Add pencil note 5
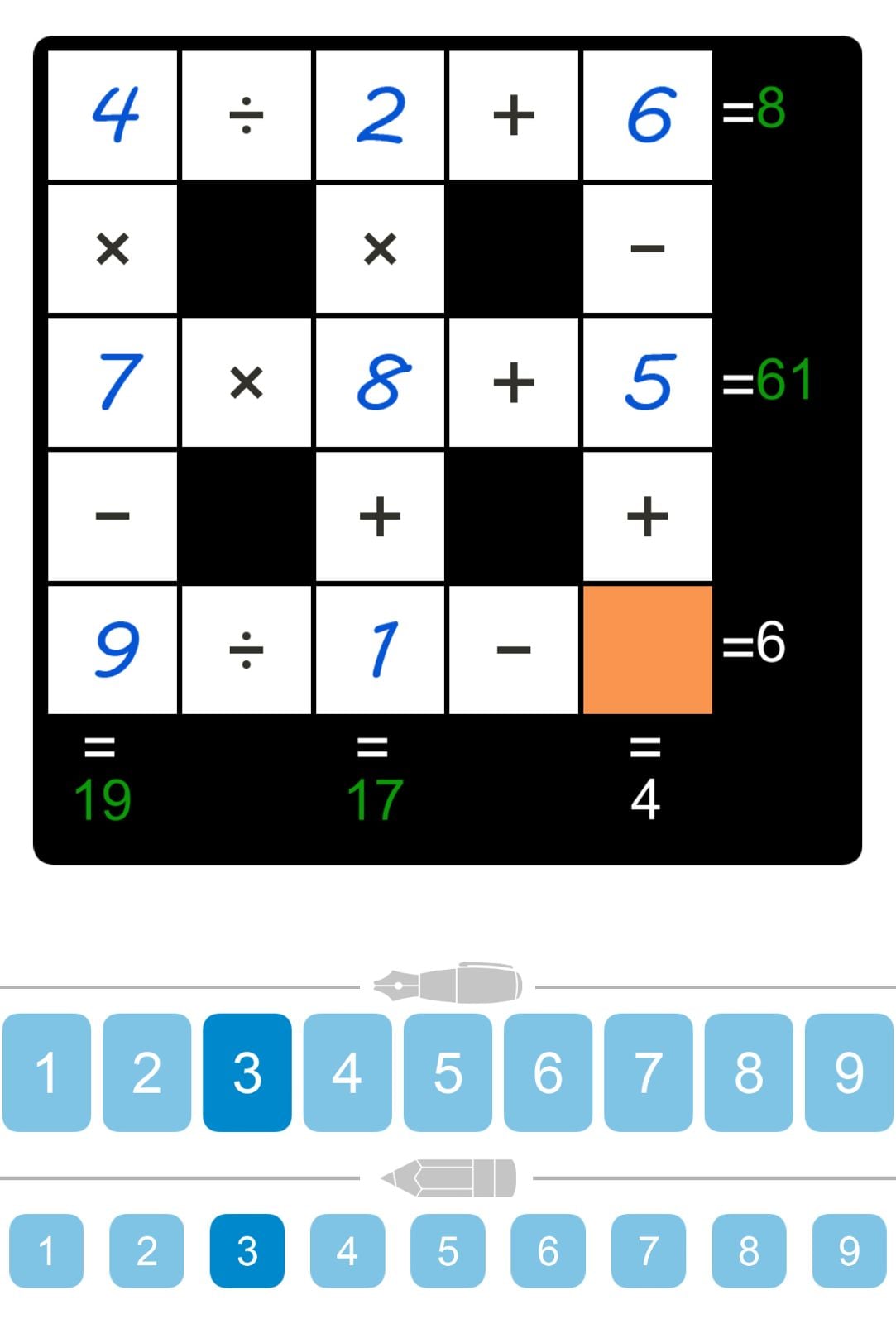 pos(448,1250)
